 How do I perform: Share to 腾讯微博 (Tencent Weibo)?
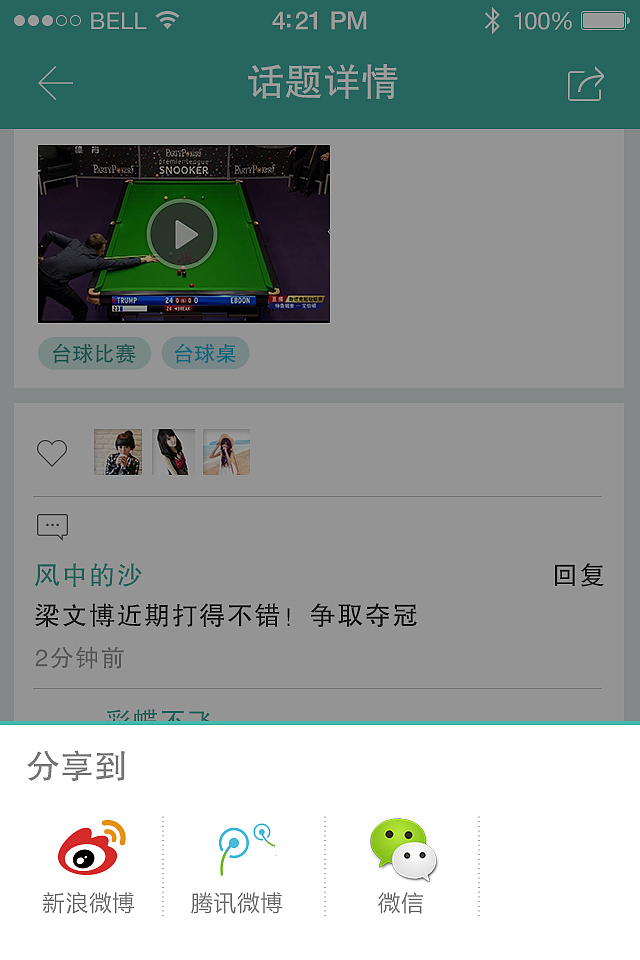(237, 865)
